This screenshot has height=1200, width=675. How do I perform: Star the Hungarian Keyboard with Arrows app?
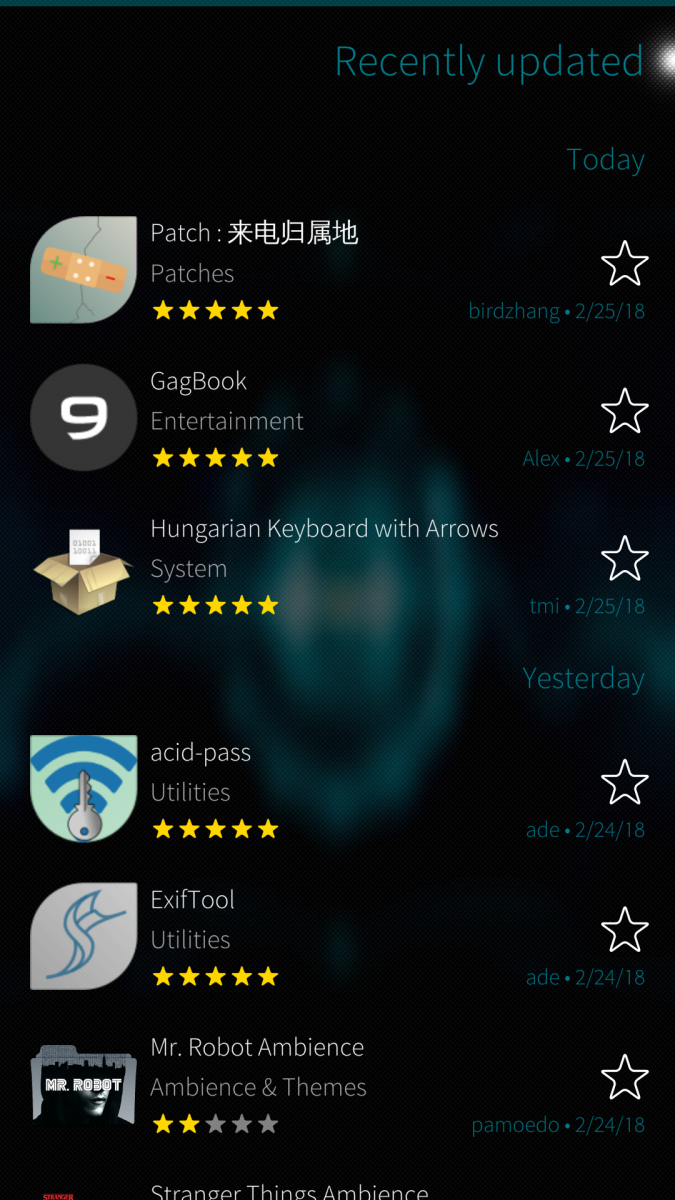(x=624, y=558)
